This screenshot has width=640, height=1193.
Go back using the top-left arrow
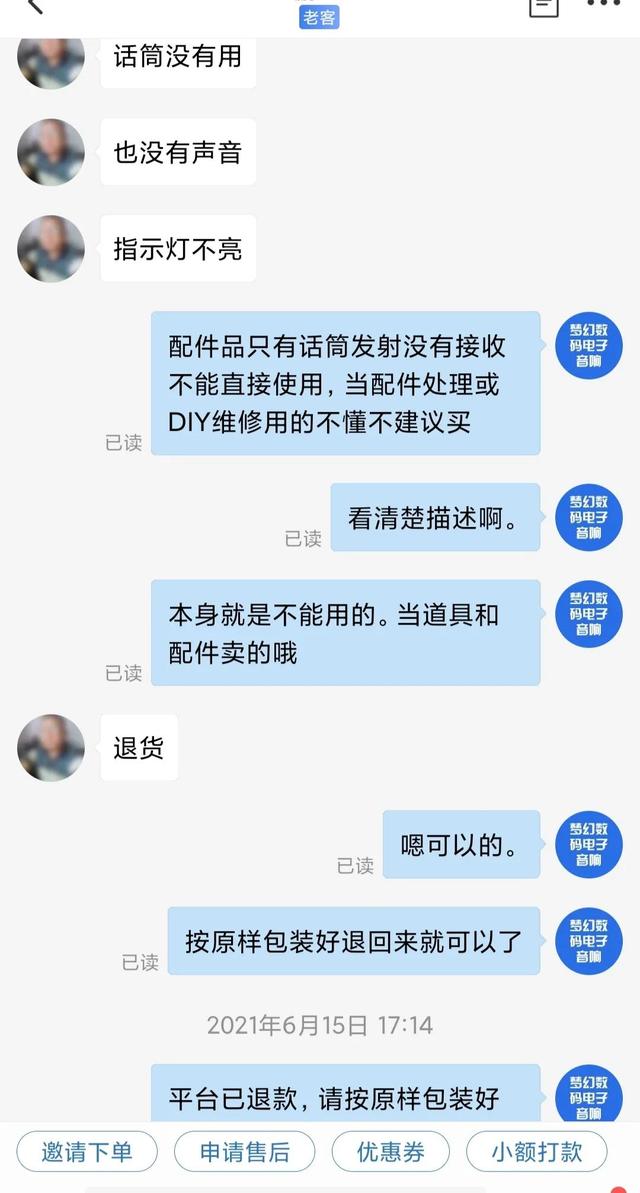point(33,5)
